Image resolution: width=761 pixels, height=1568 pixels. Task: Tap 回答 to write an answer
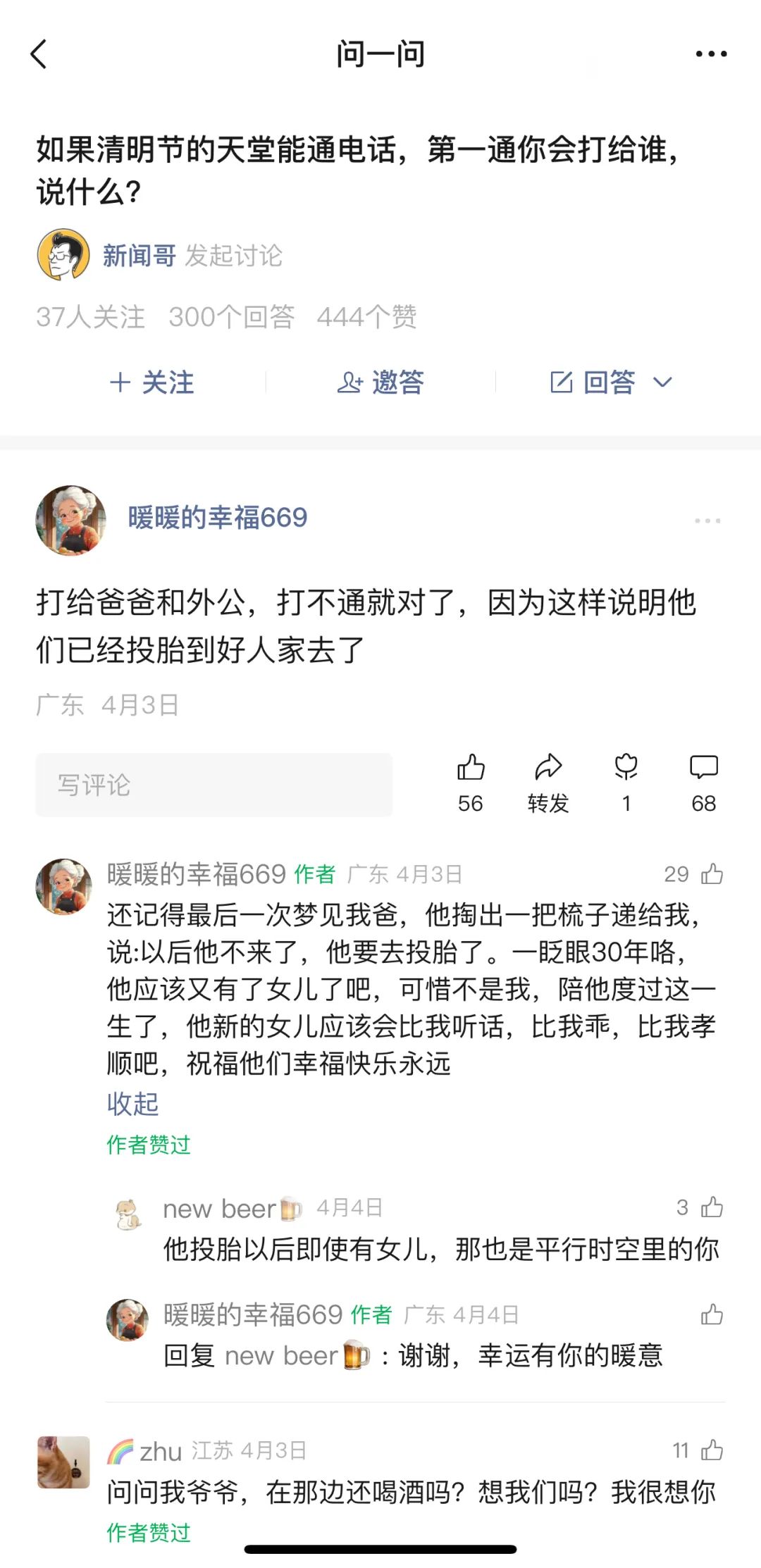click(x=610, y=382)
